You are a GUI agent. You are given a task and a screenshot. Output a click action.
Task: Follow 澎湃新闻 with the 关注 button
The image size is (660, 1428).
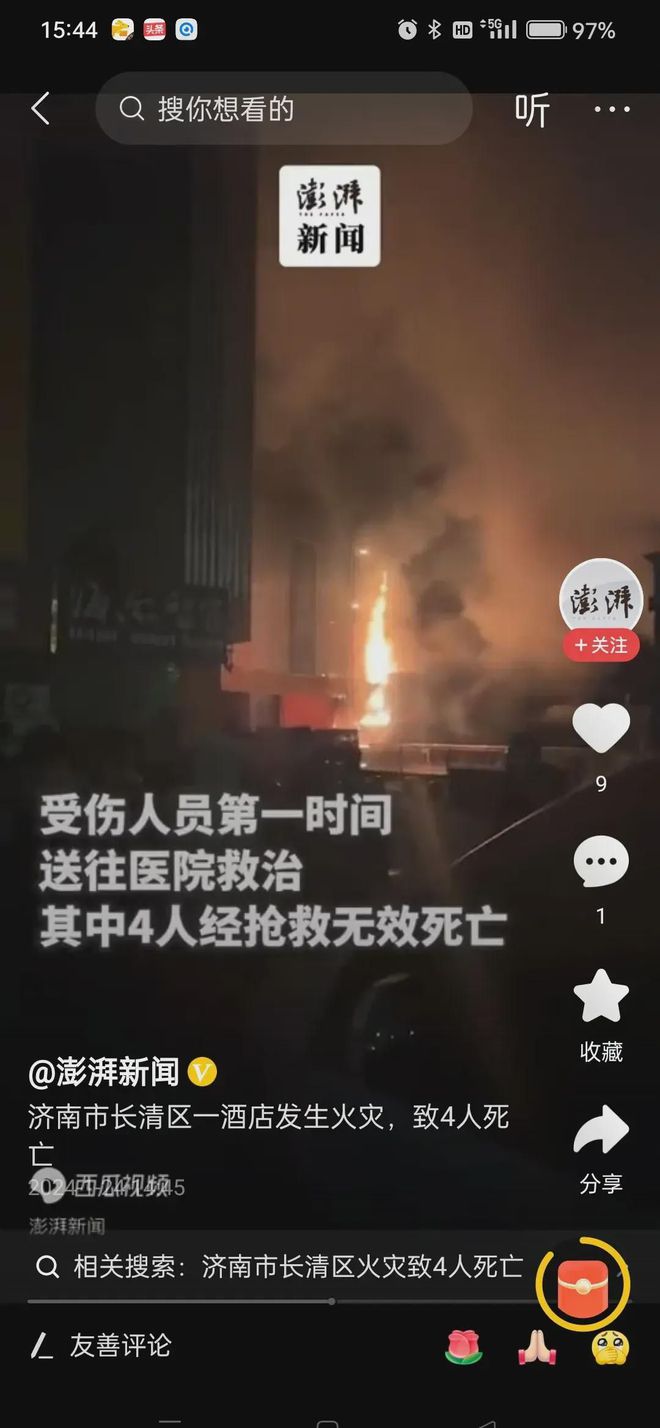(x=600, y=646)
